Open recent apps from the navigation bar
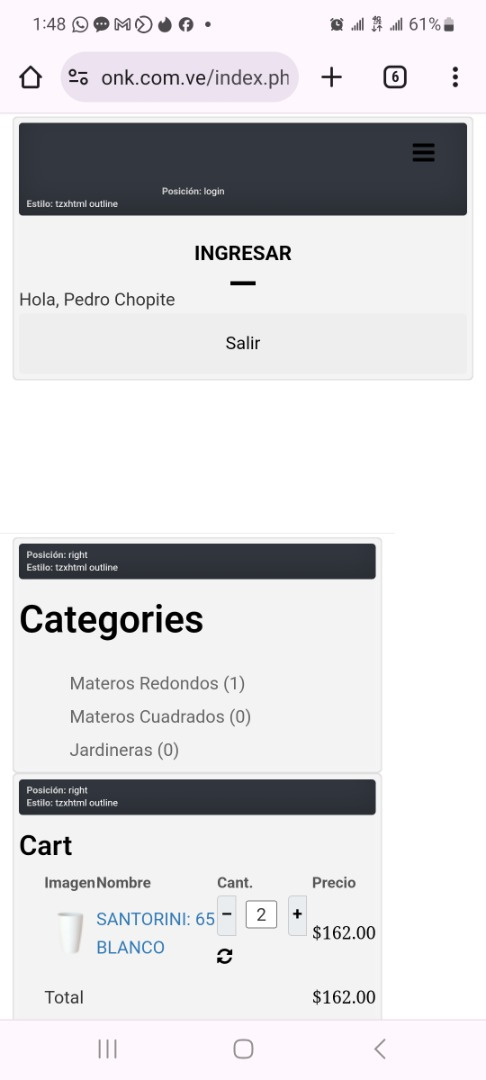 pos(107,1049)
